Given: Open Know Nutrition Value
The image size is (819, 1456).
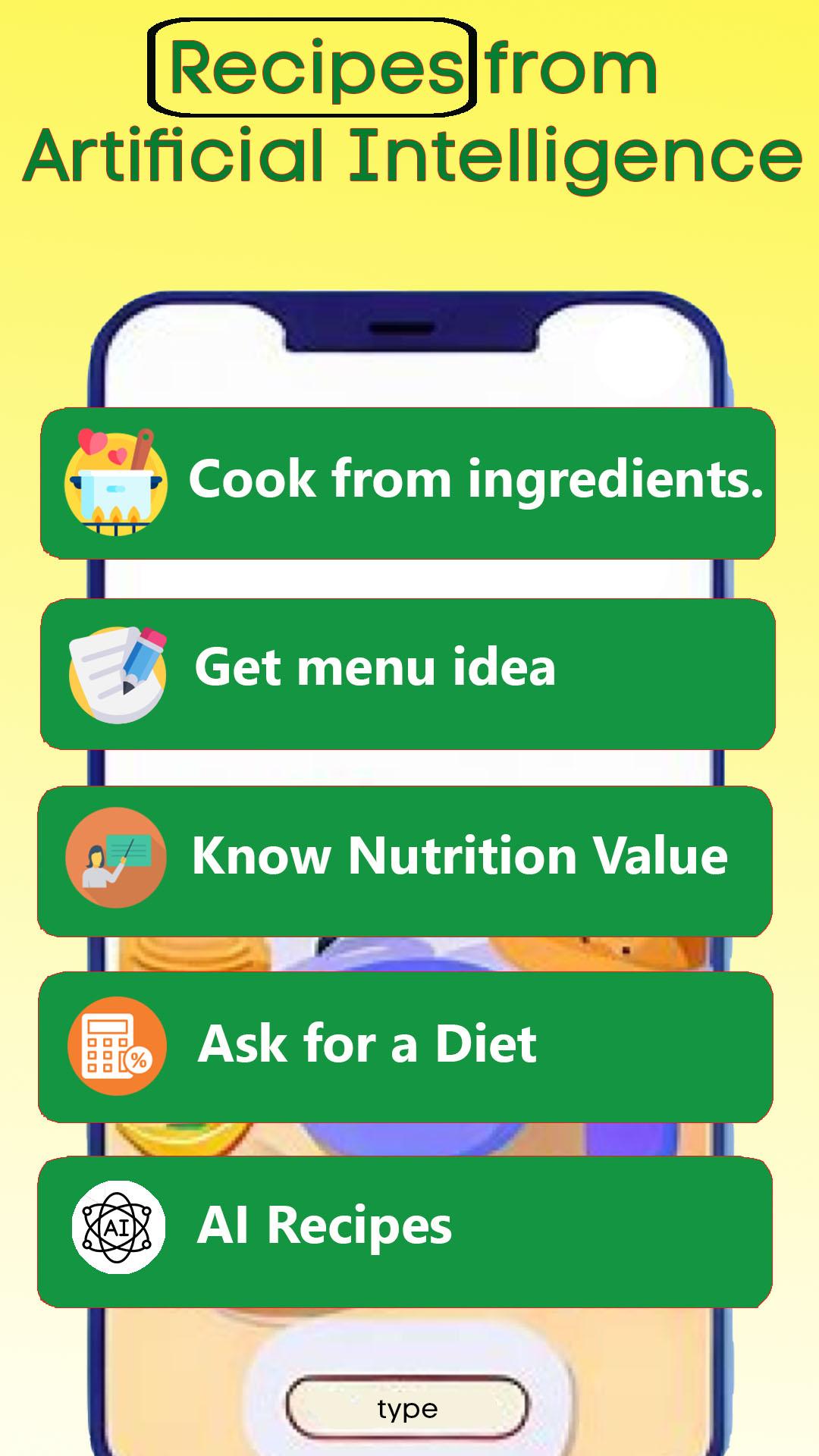Looking at the screenshot, I should point(409,857).
